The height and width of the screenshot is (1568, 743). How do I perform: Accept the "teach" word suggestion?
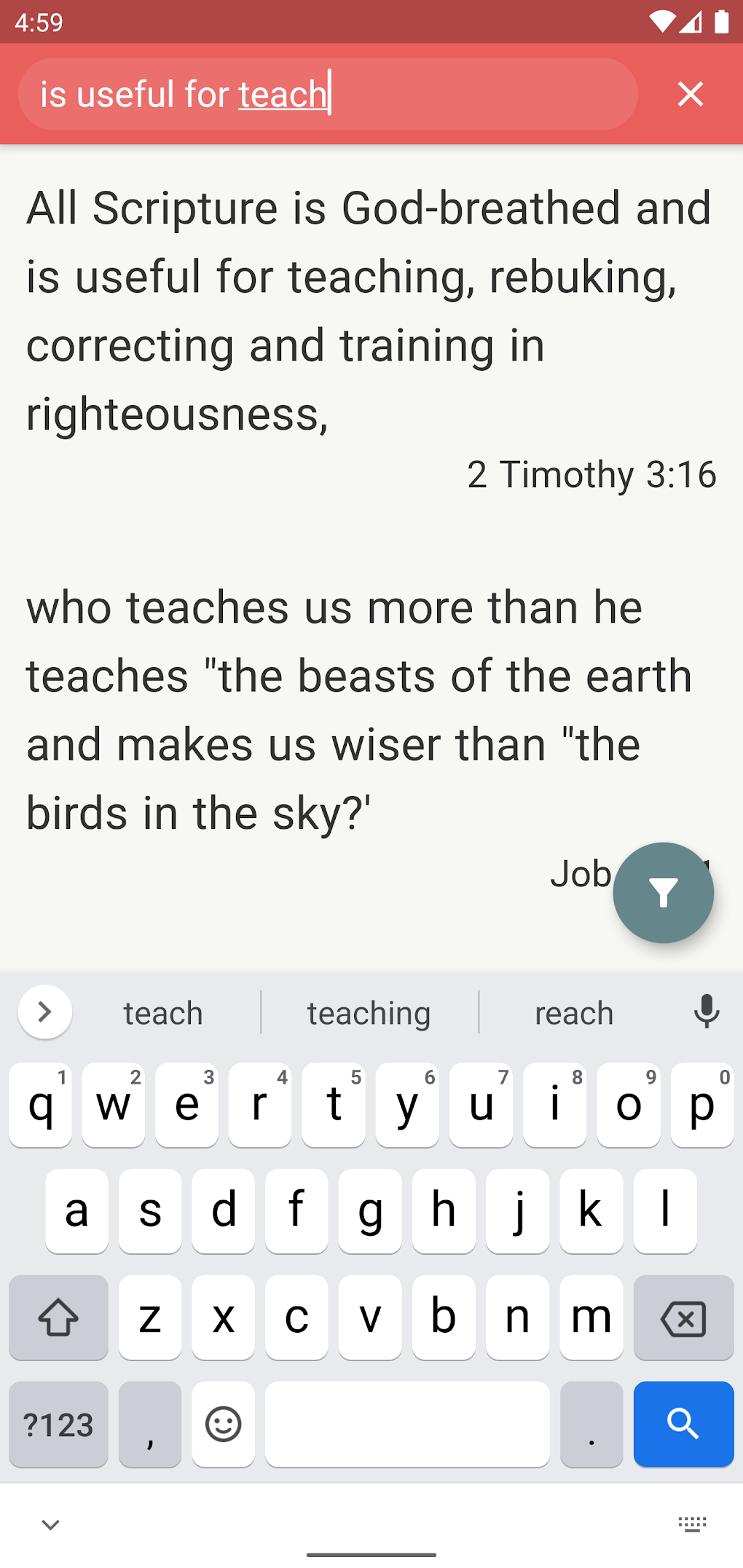click(163, 1012)
